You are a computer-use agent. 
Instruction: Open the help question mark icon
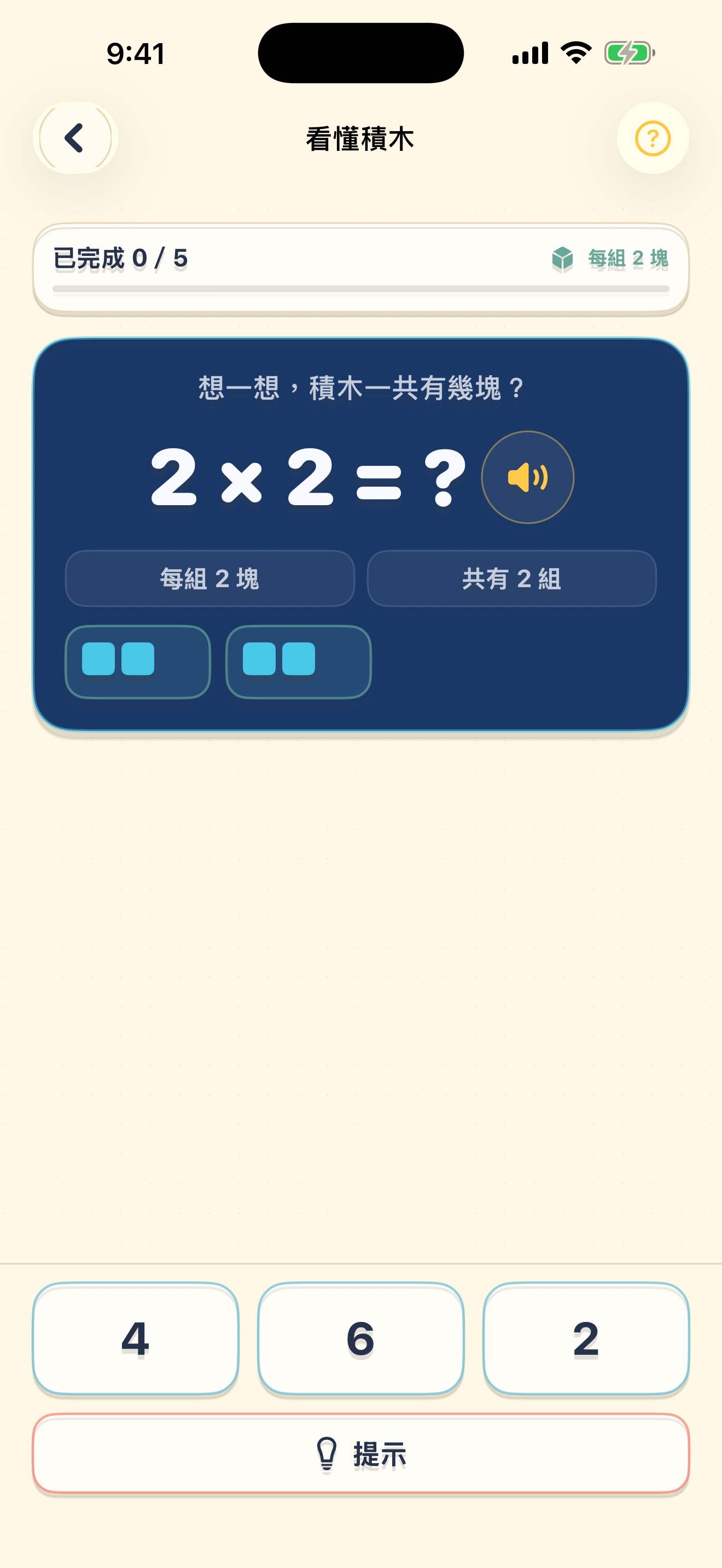click(653, 138)
